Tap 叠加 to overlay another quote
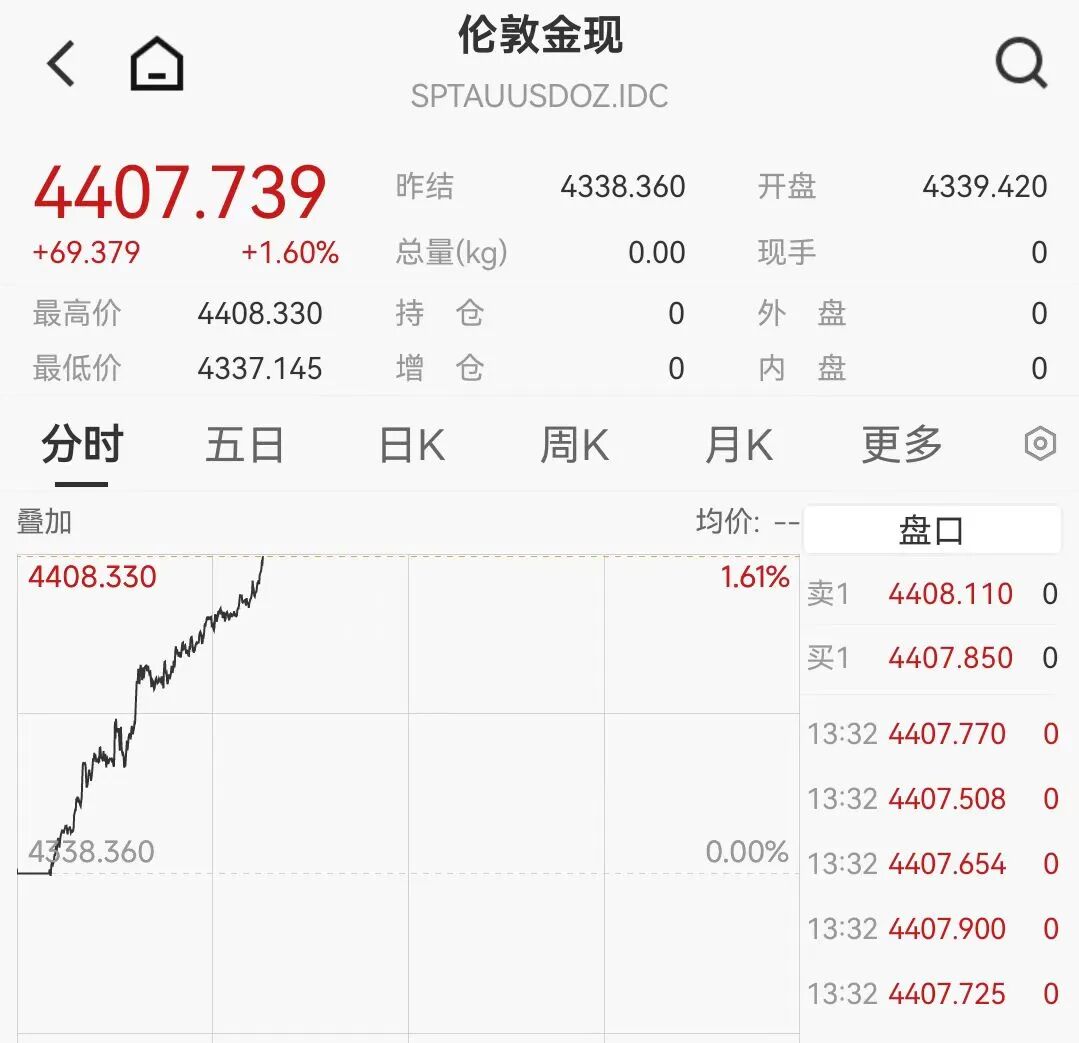 click(x=44, y=522)
